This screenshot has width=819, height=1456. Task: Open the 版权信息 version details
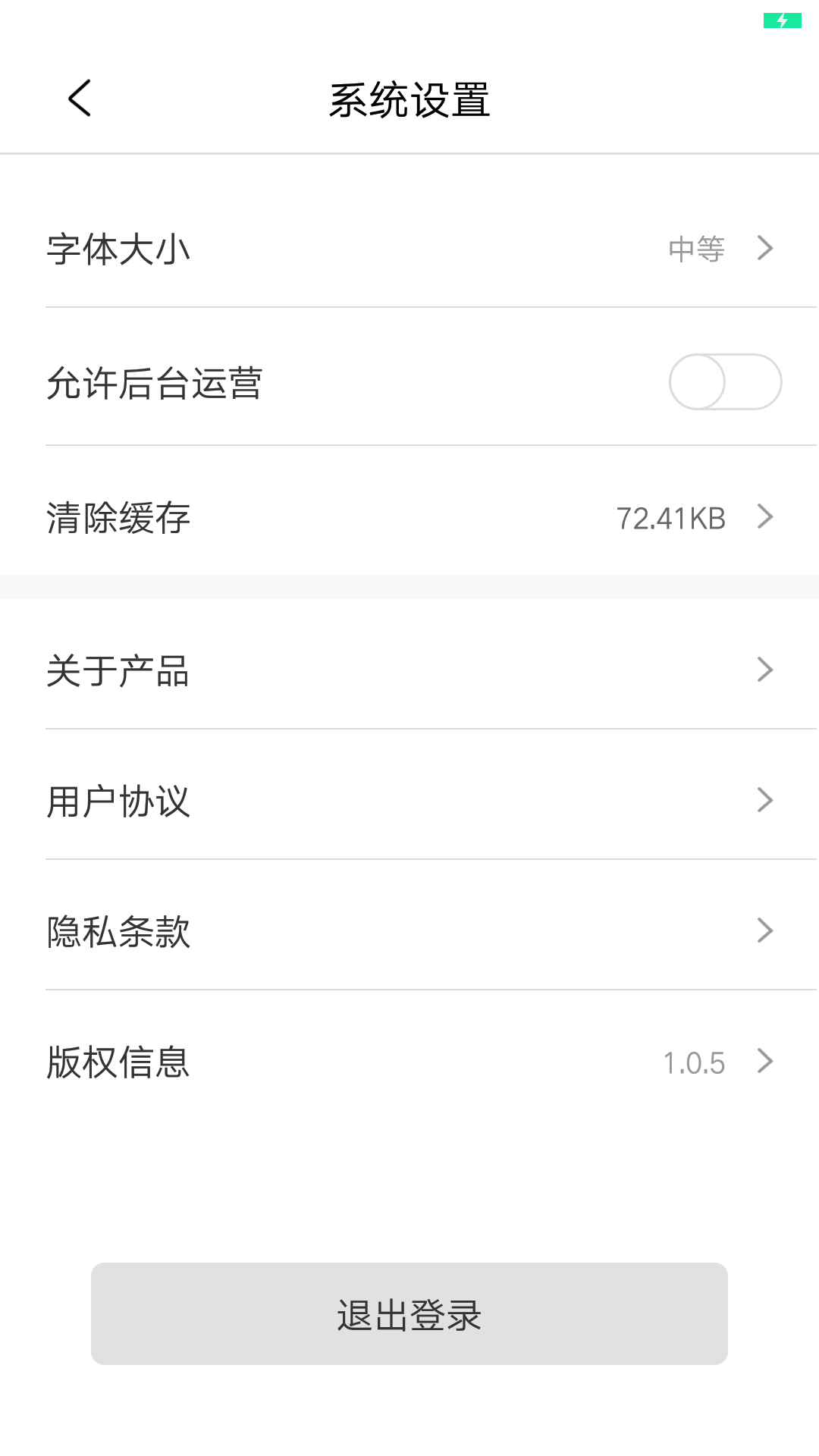(409, 1062)
